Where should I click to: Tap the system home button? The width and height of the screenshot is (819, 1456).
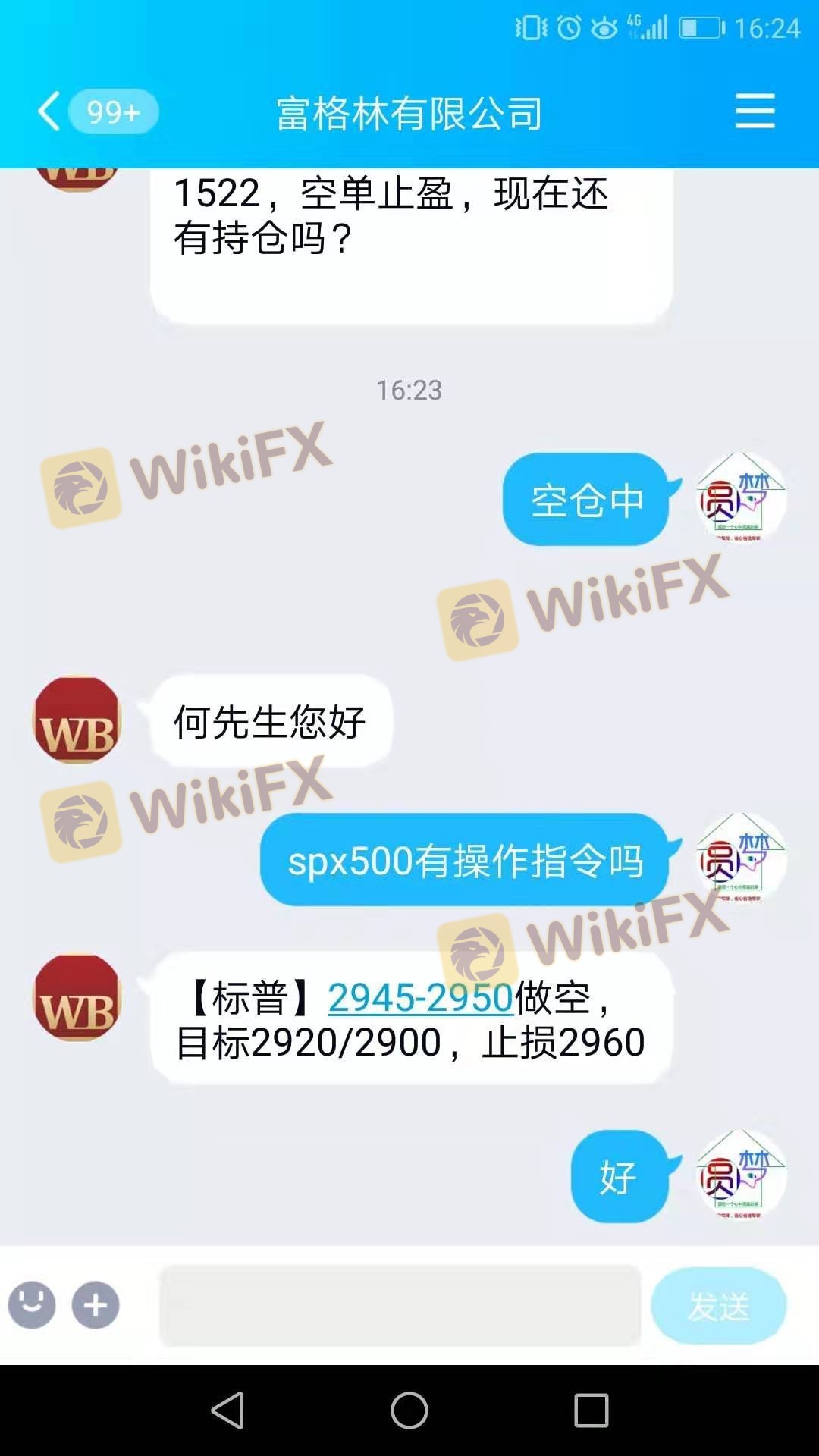[x=409, y=1410]
